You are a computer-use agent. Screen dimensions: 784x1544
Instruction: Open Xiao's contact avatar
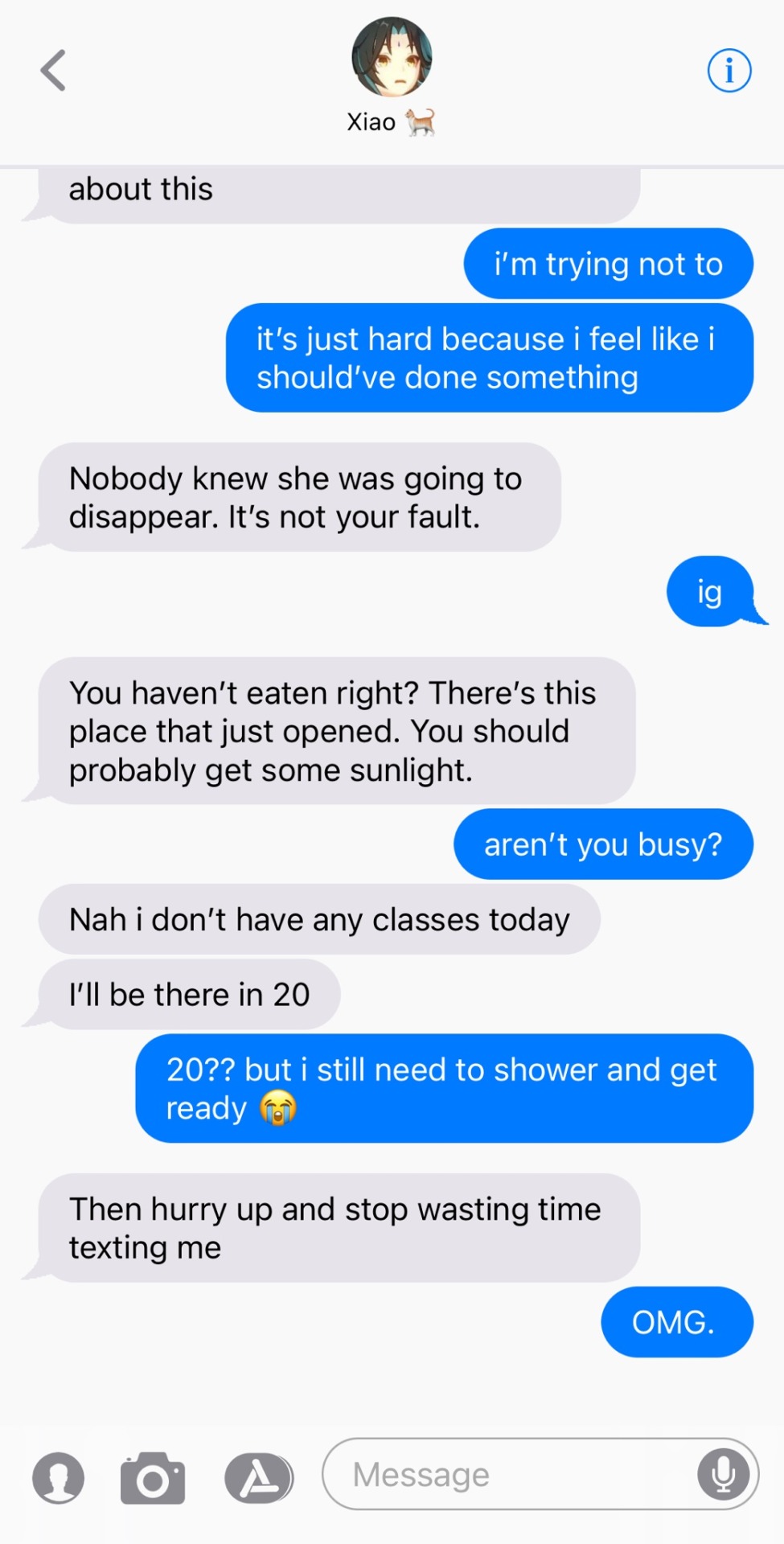392,58
